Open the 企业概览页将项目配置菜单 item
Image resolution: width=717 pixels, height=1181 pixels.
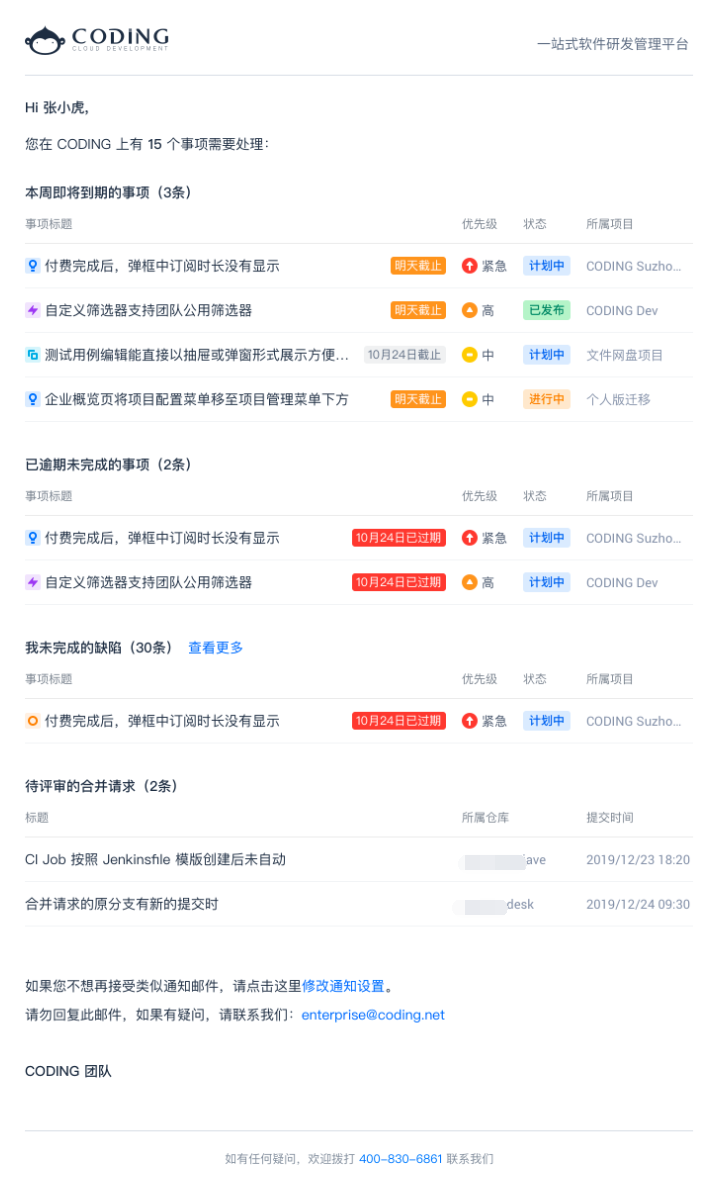tap(196, 399)
